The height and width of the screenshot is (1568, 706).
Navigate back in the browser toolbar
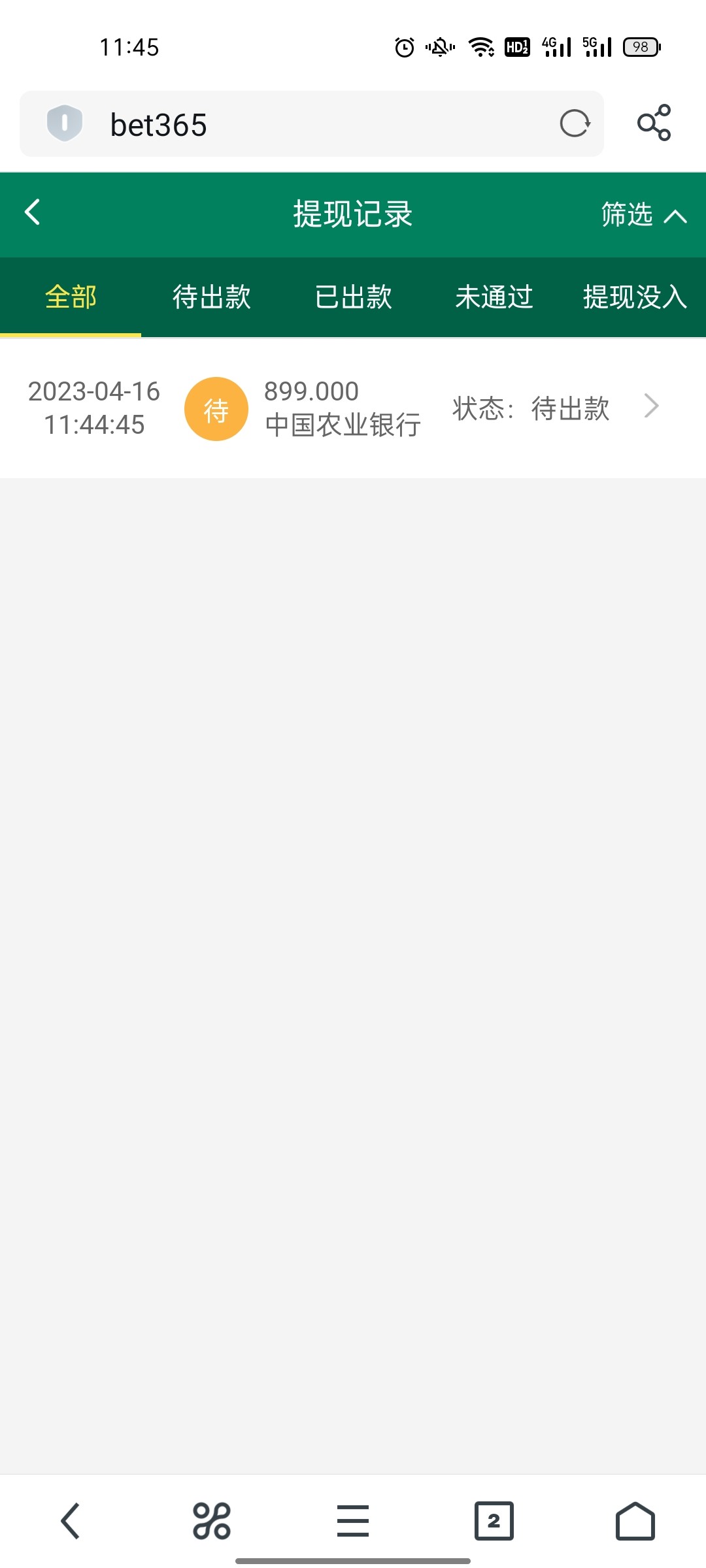point(71,1520)
